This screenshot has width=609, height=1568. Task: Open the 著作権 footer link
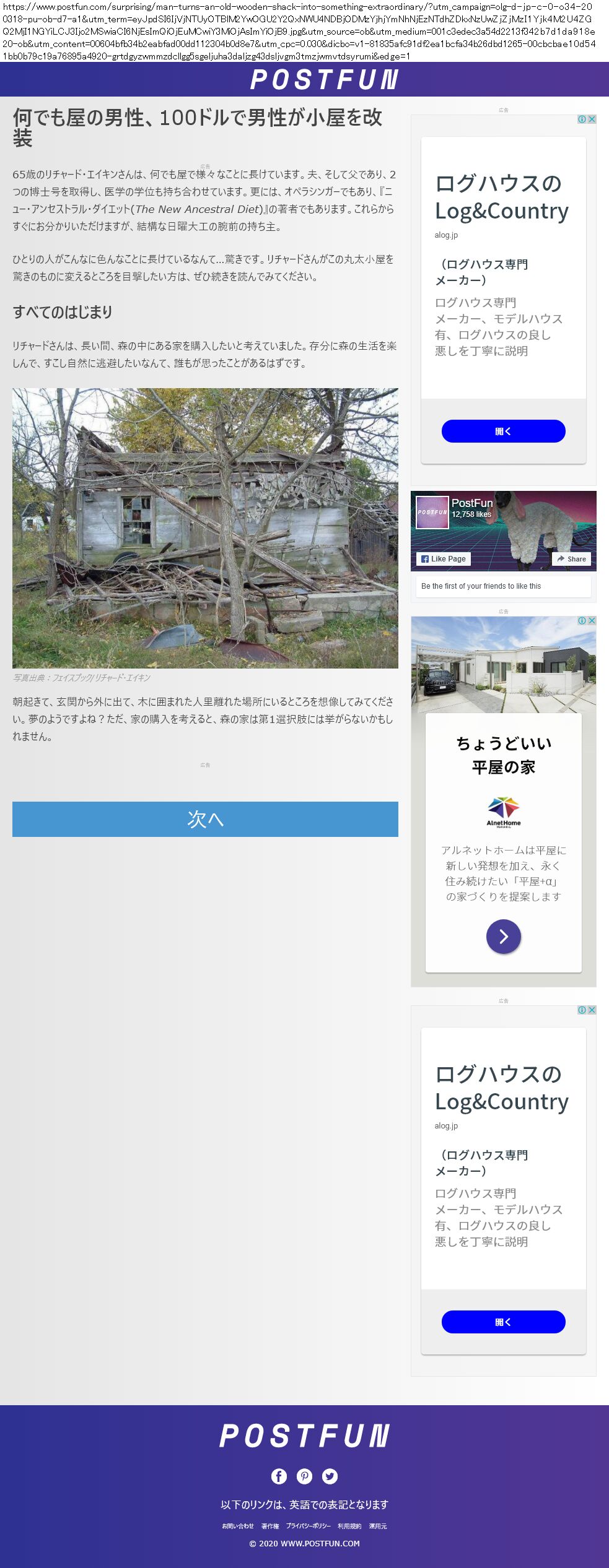(270, 1526)
